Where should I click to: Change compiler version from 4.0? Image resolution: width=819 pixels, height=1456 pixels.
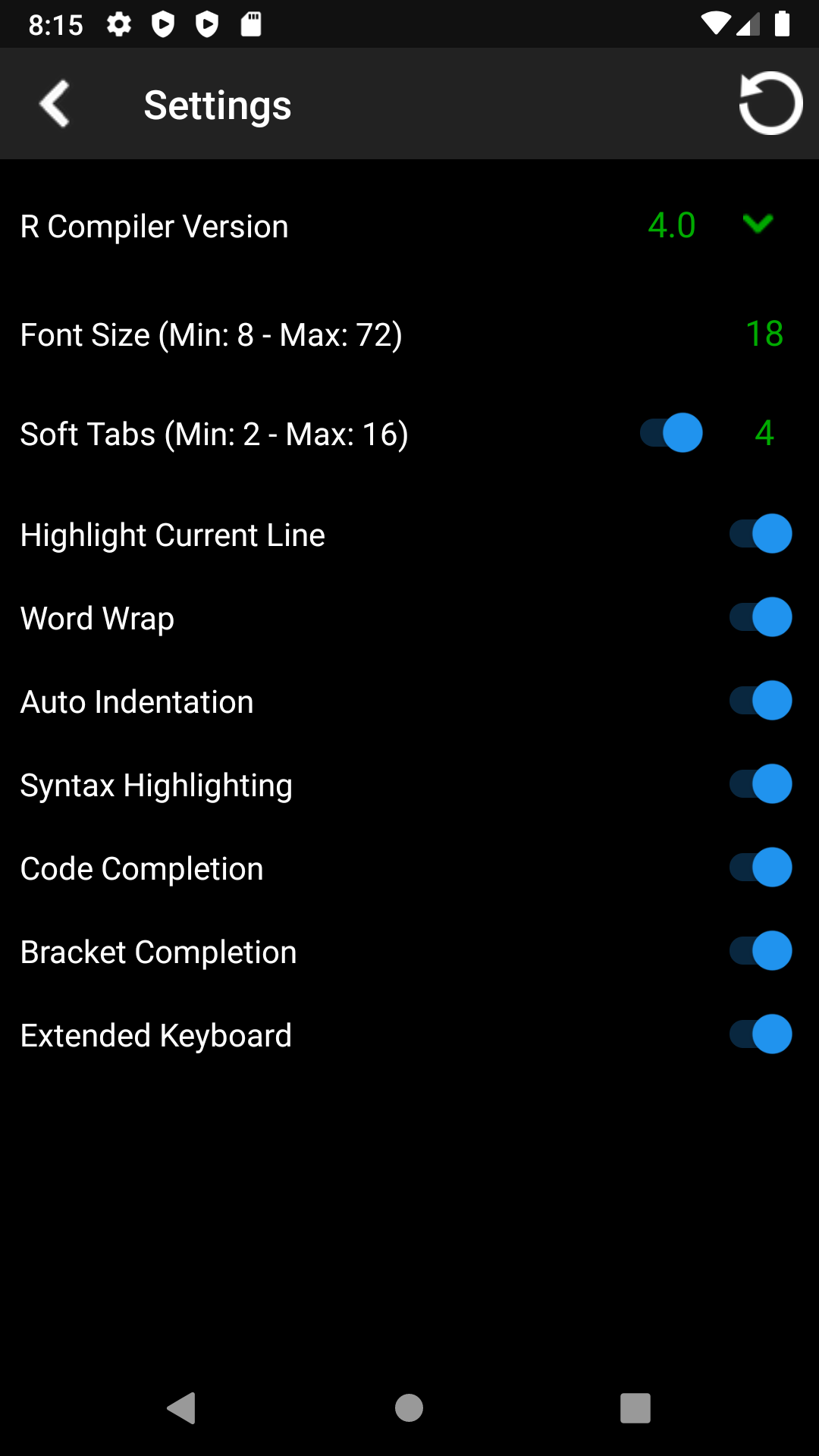[x=672, y=224]
